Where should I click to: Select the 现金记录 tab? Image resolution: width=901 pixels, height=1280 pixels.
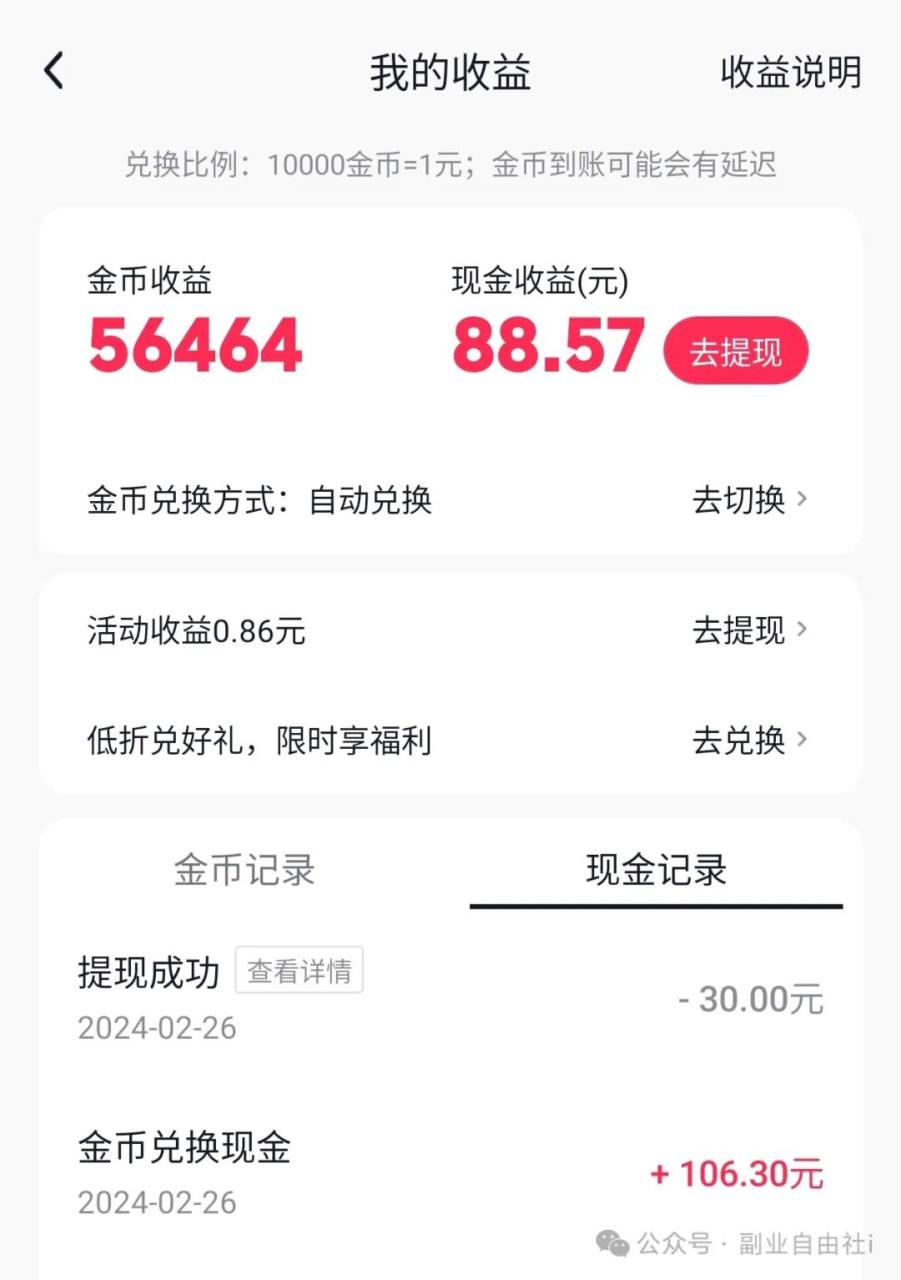click(x=655, y=871)
